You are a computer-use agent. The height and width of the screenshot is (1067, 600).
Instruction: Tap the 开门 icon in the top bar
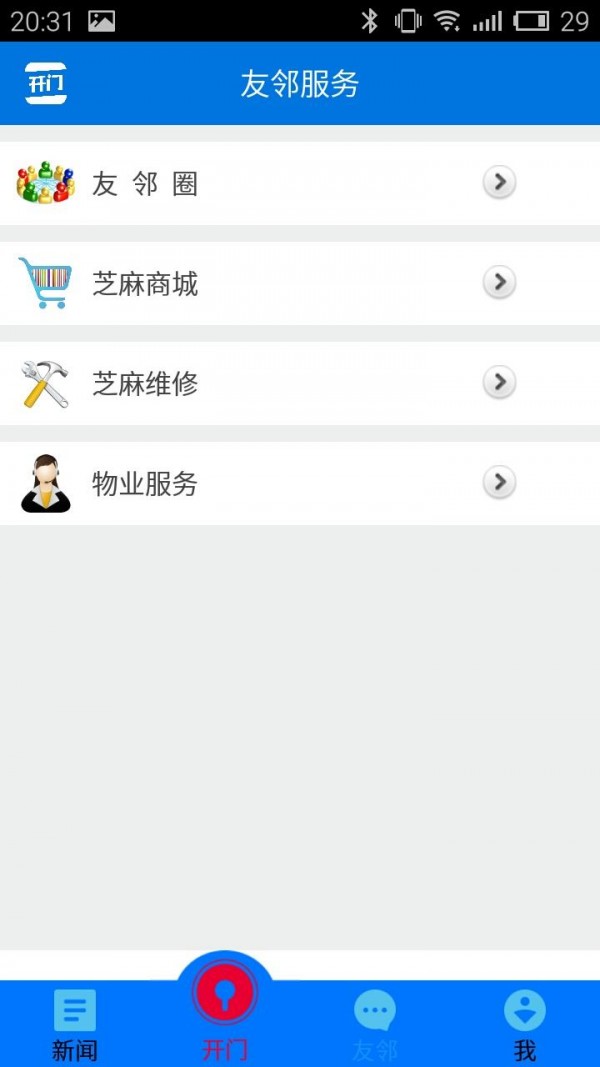coord(46,84)
